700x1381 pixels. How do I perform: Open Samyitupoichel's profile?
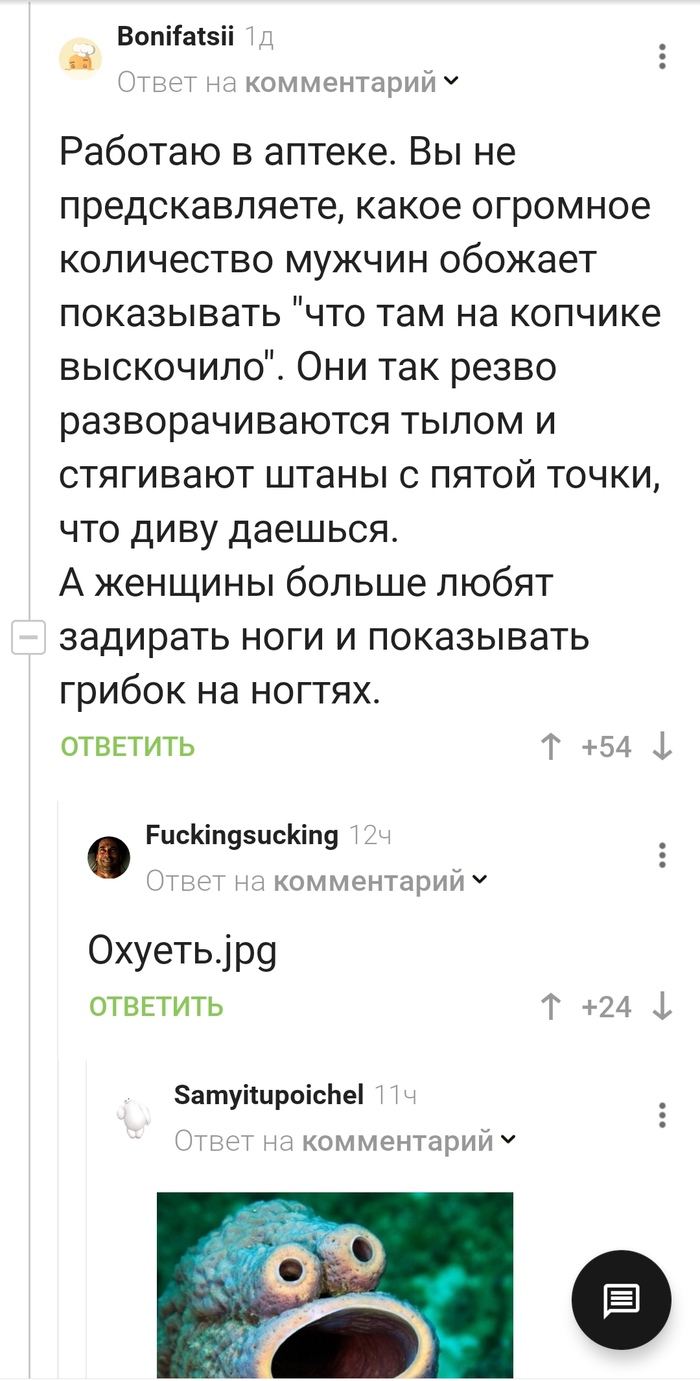click(268, 1094)
